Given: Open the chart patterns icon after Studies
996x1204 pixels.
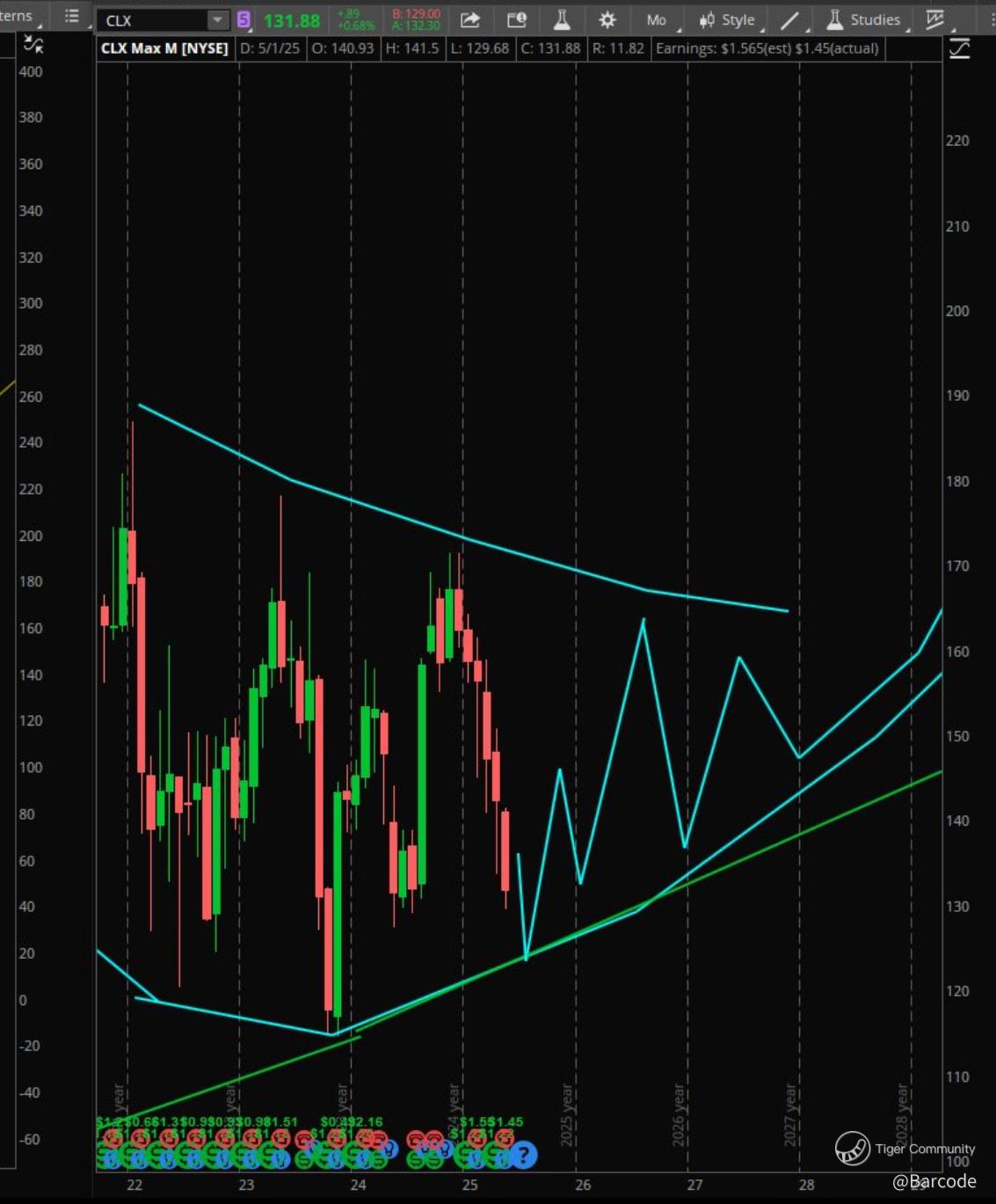Looking at the screenshot, I should pos(935,19).
